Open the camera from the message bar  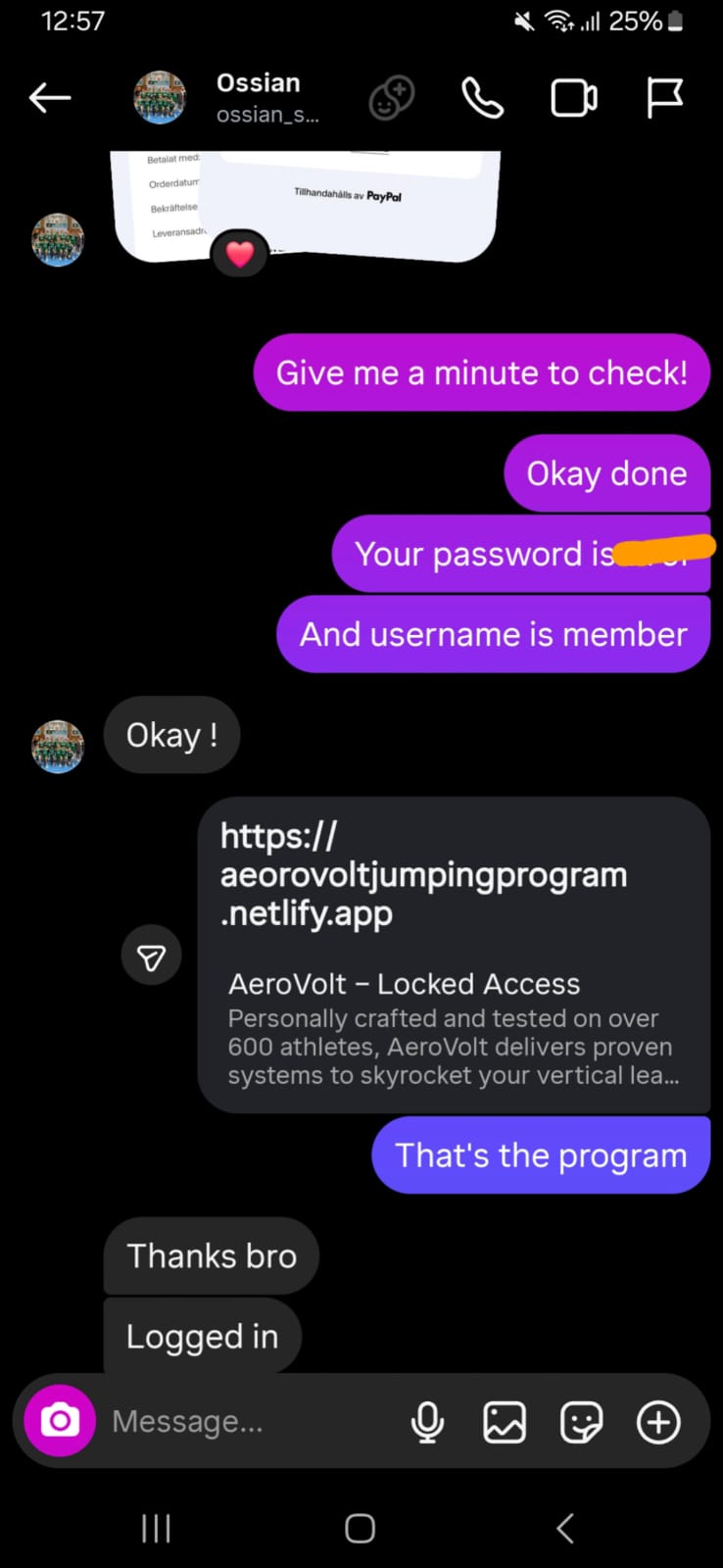coord(60,1421)
